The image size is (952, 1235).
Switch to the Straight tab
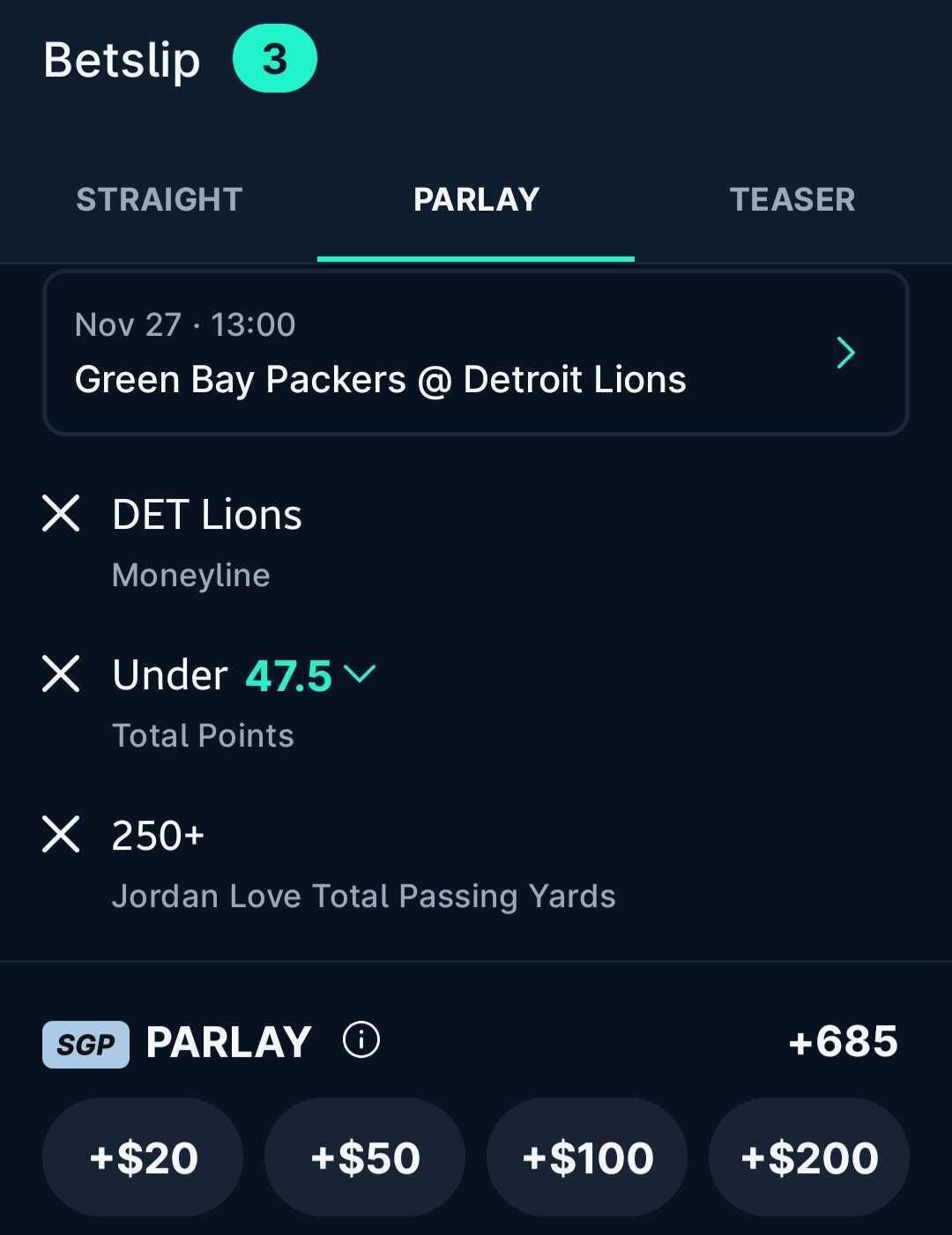click(x=159, y=200)
